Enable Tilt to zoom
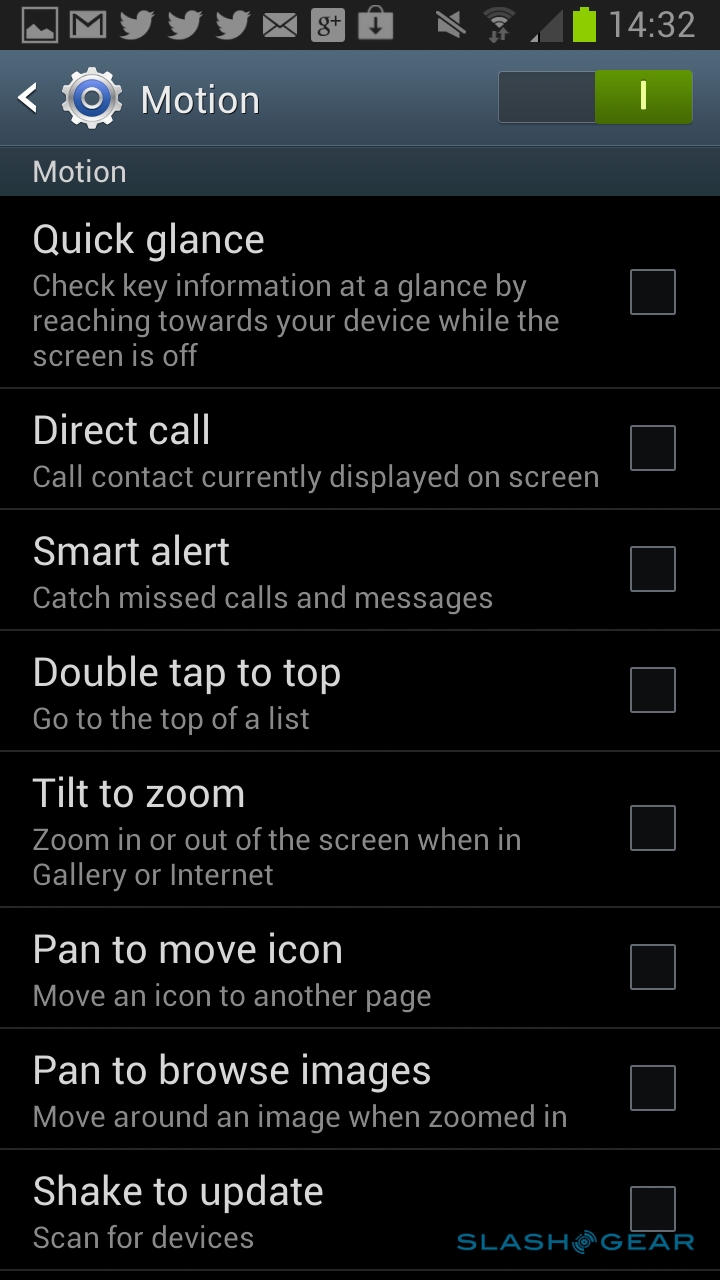 pyautogui.click(x=652, y=828)
